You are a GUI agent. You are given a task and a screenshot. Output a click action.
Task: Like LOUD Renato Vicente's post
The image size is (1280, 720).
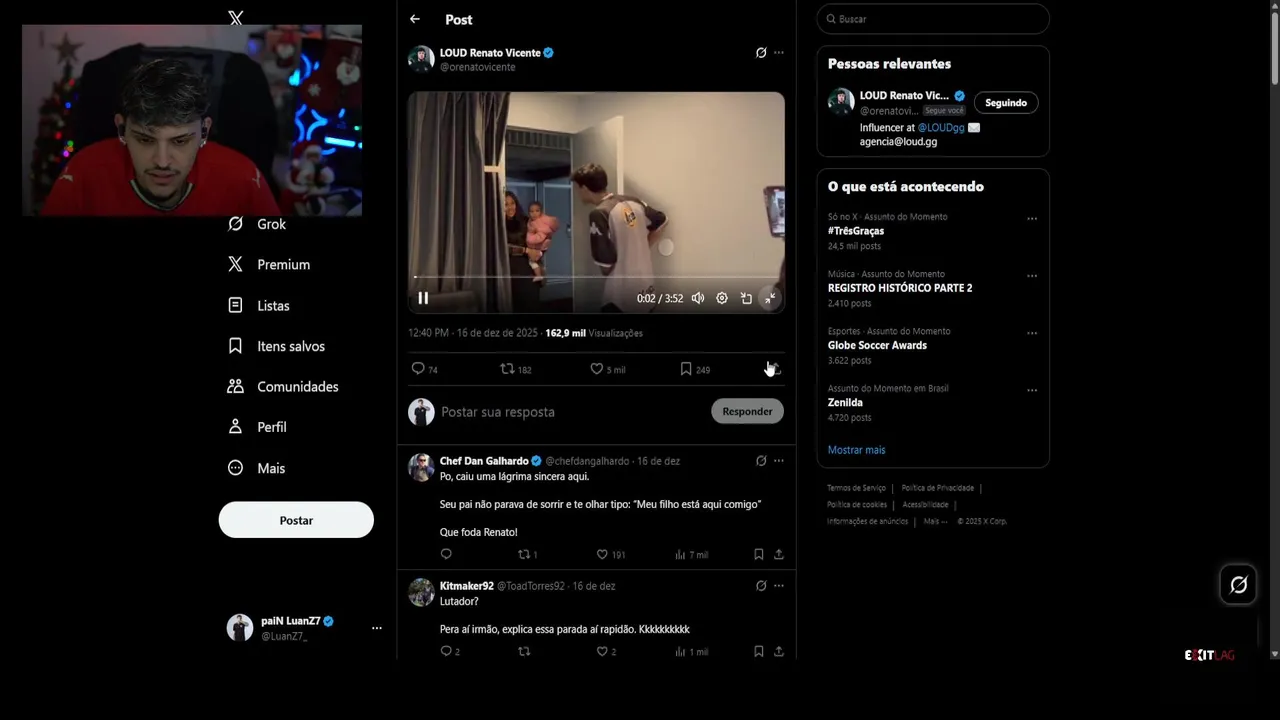pyautogui.click(x=597, y=369)
